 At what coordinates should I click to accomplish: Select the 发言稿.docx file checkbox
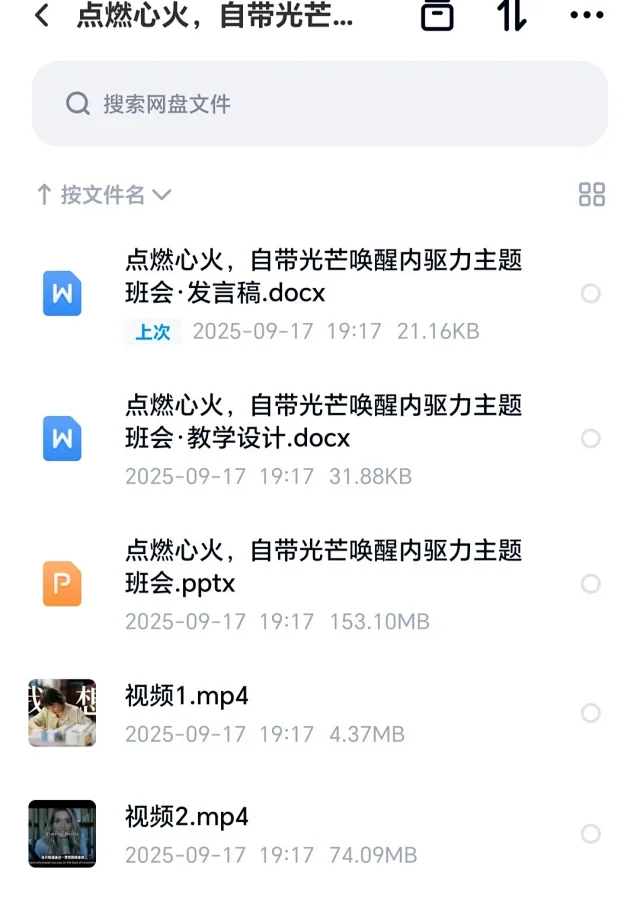[x=591, y=293]
